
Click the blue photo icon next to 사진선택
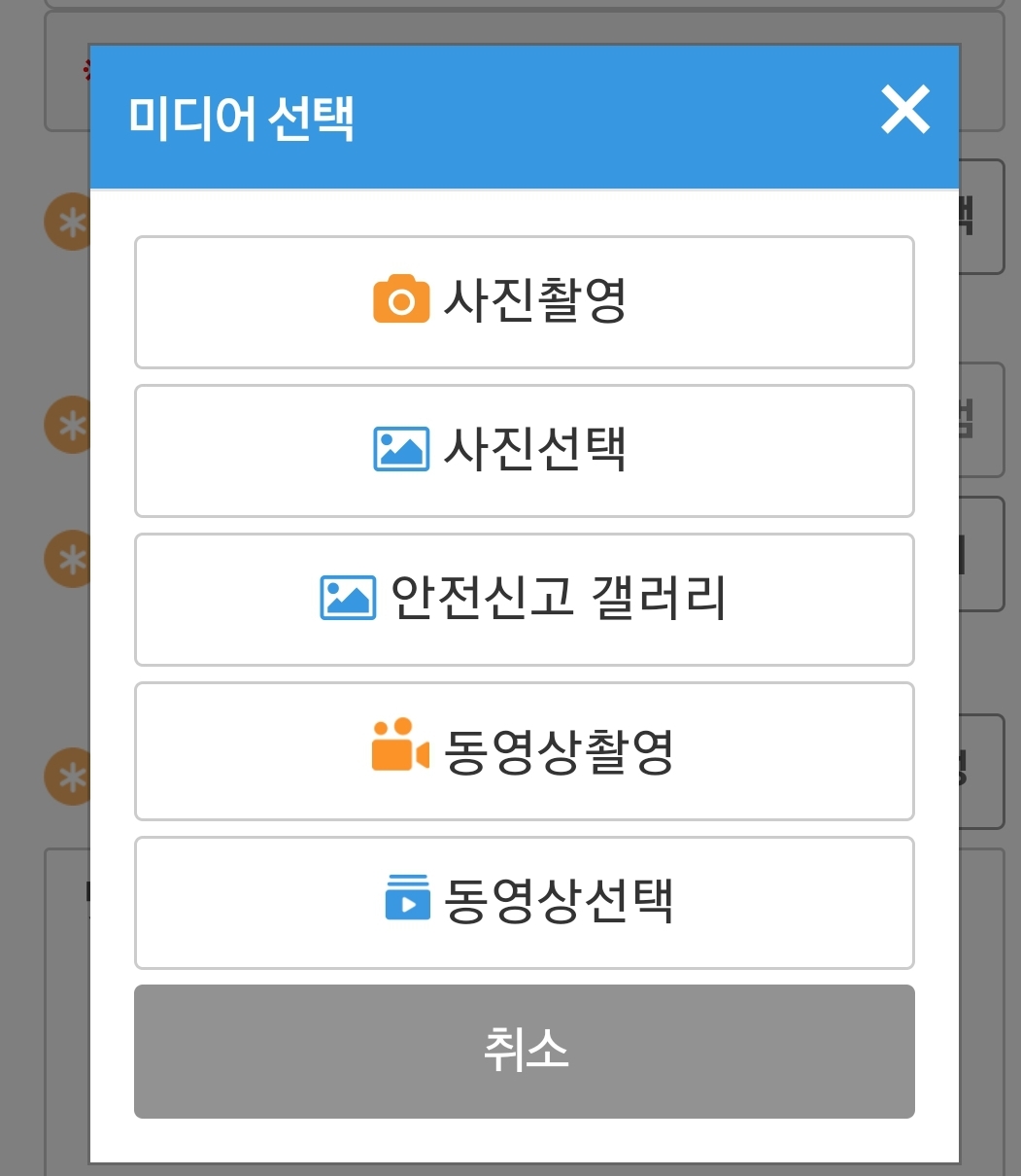(402, 449)
